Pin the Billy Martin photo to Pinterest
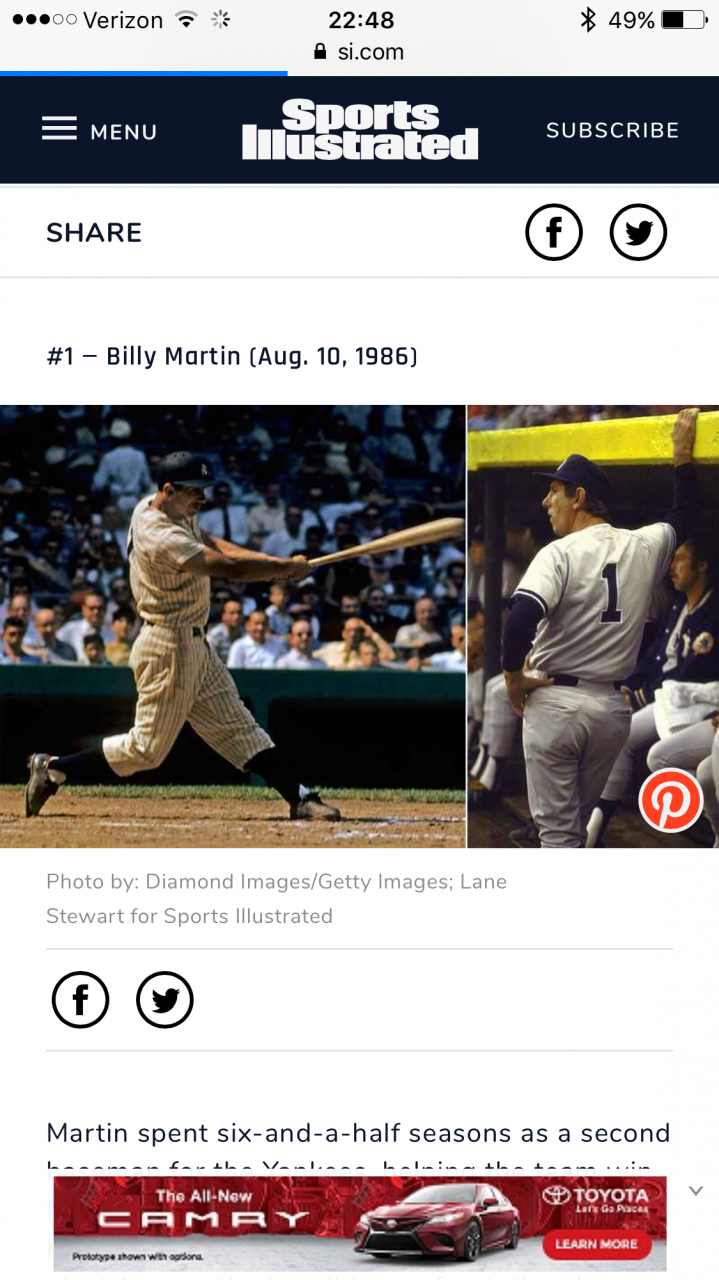 [x=671, y=800]
